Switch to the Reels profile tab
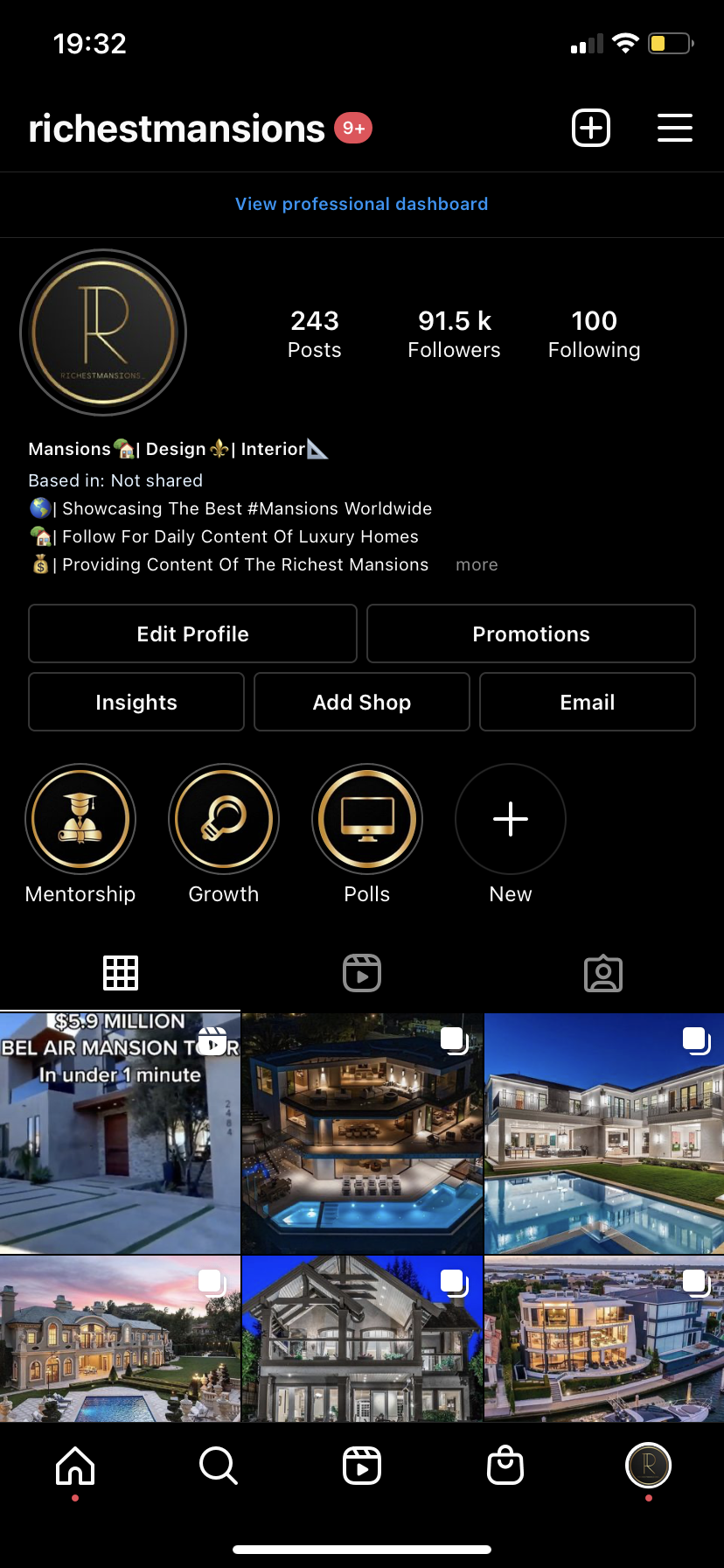Screen dimensions: 724x1568 362,973
